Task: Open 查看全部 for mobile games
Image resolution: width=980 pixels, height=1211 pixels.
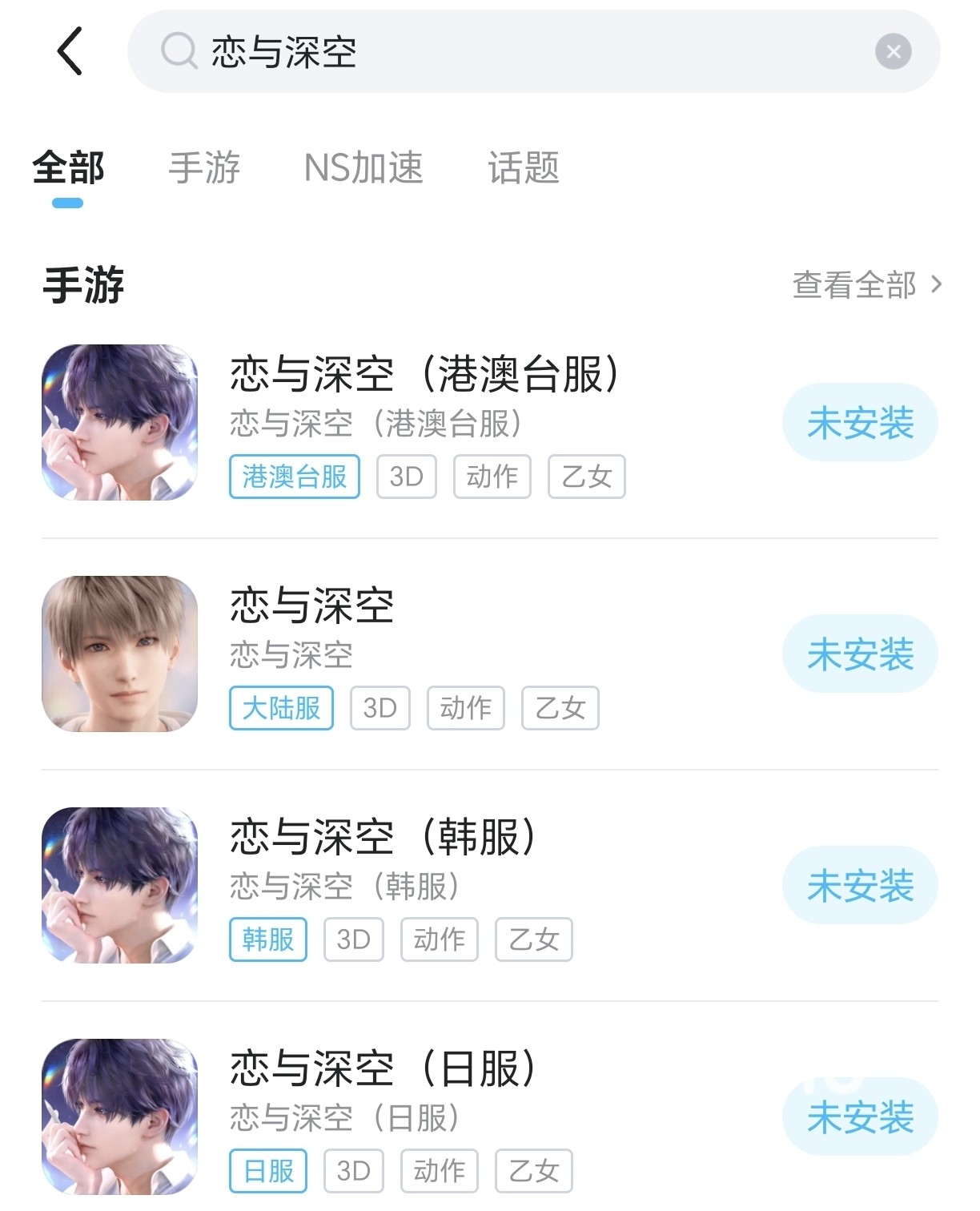Action: 866,284
